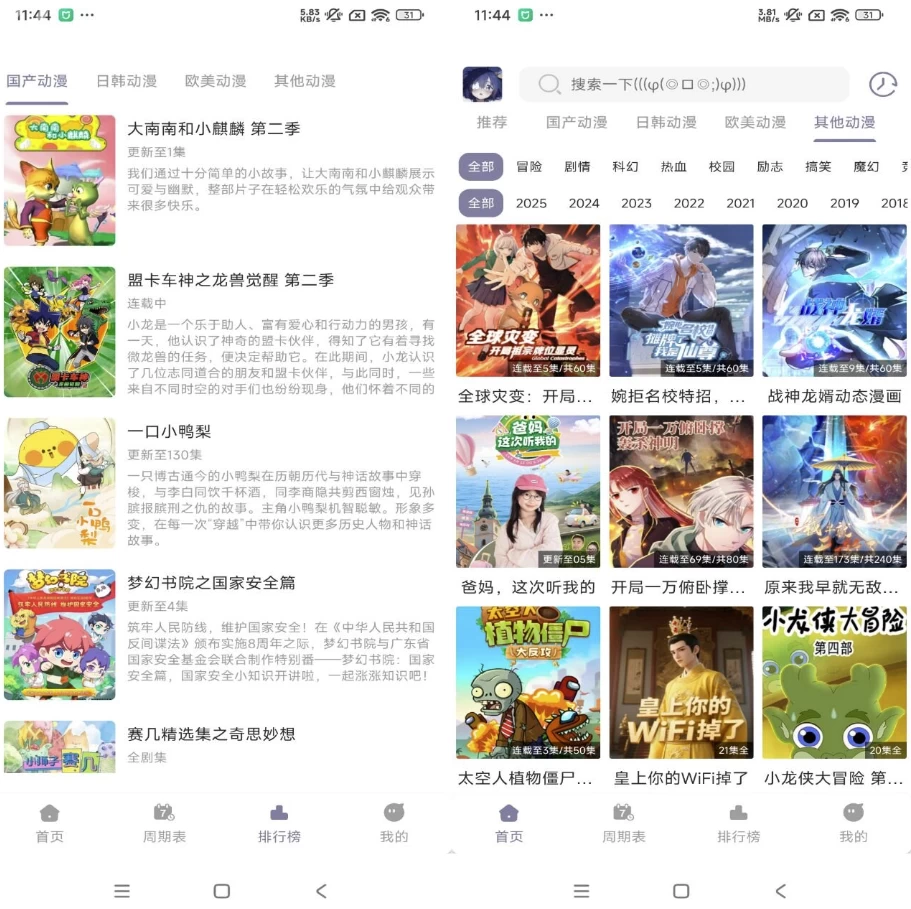The image size is (911, 909).
Task: Open the 全球灾变 anime card
Action: coord(528,300)
